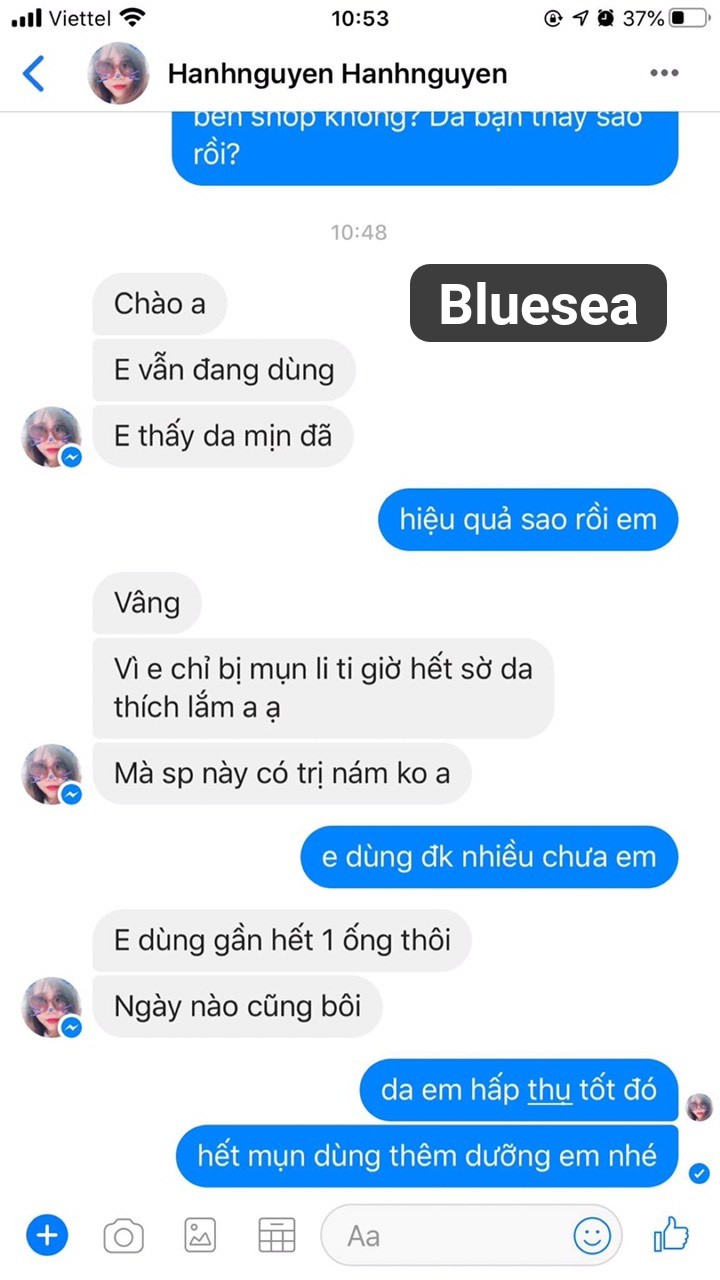The width and height of the screenshot is (720, 1280).
Task: Tap the reply 'hiệu quả sao rồi em'
Action: point(528,519)
